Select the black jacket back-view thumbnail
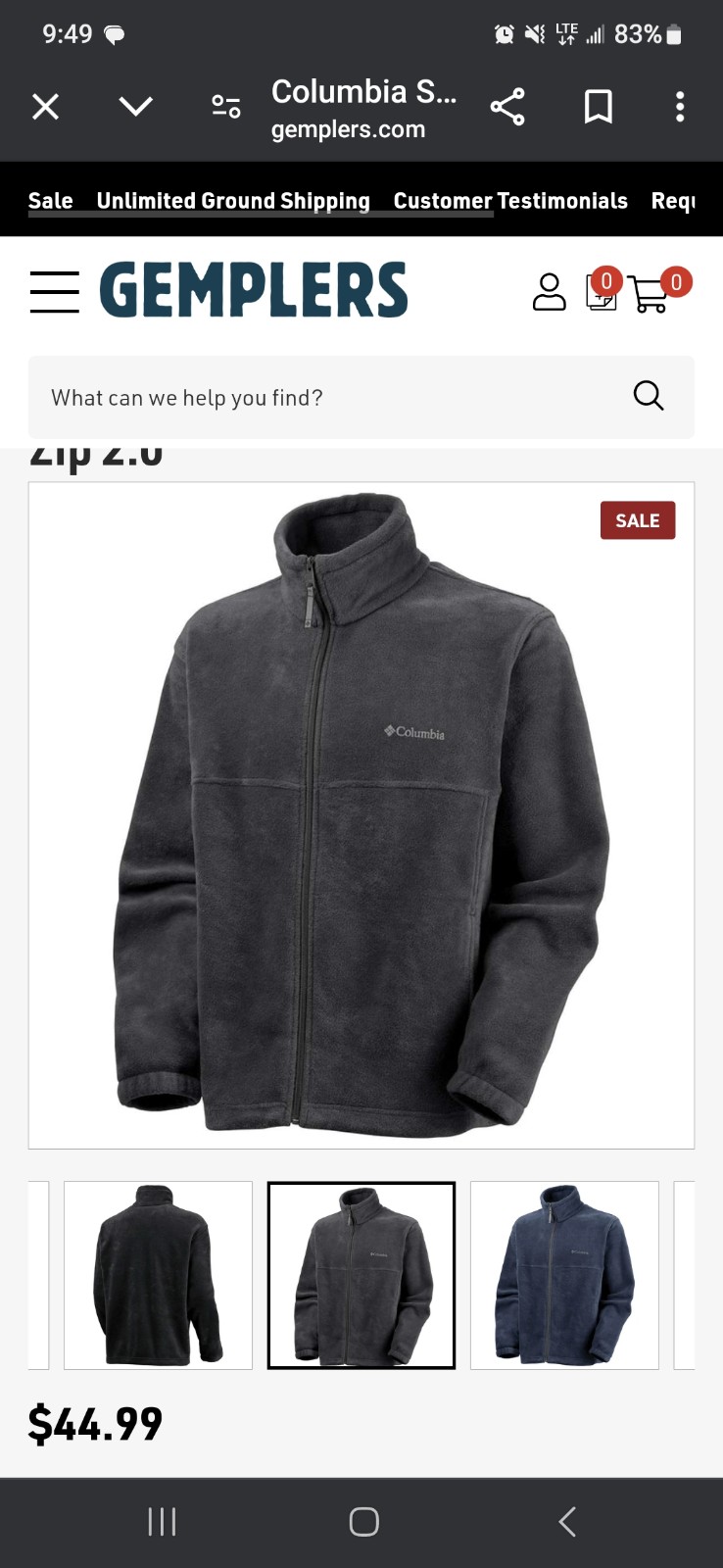Screen dimensions: 723x1568 (158, 1275)
